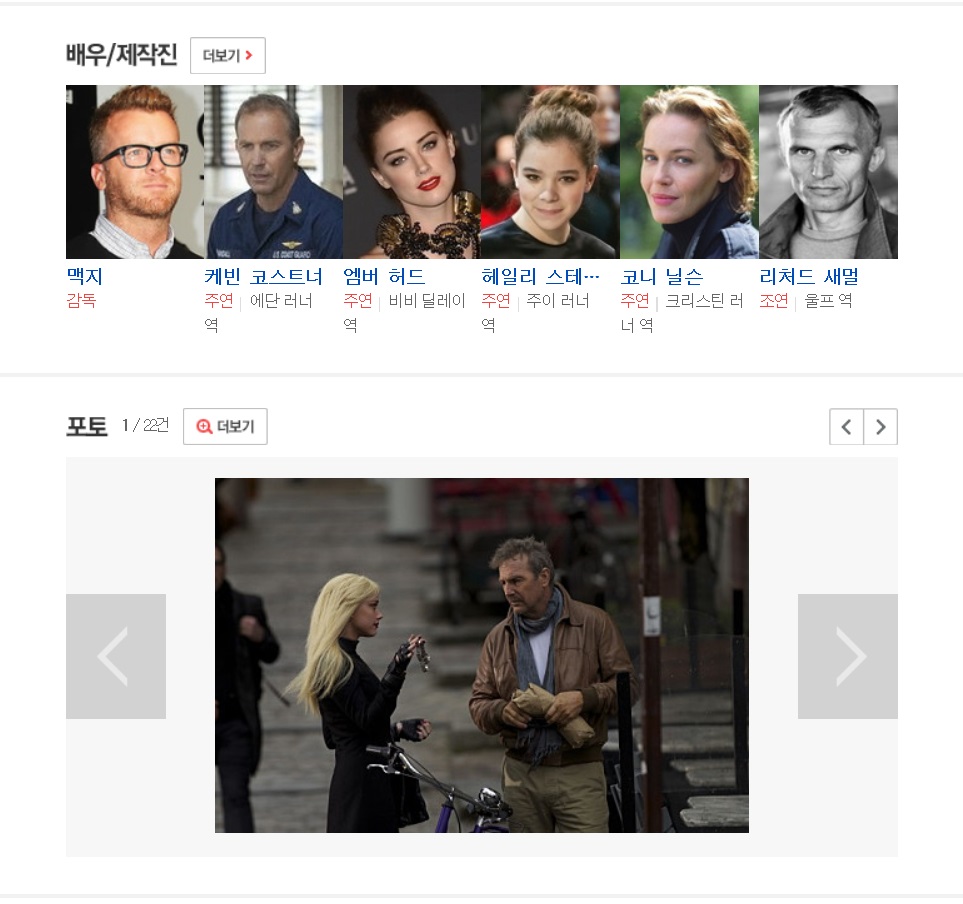This screenshot has height=904, width=963.
Task: Select 헤일리 스테인펠드's cast card
Action: tap(550, 172)
